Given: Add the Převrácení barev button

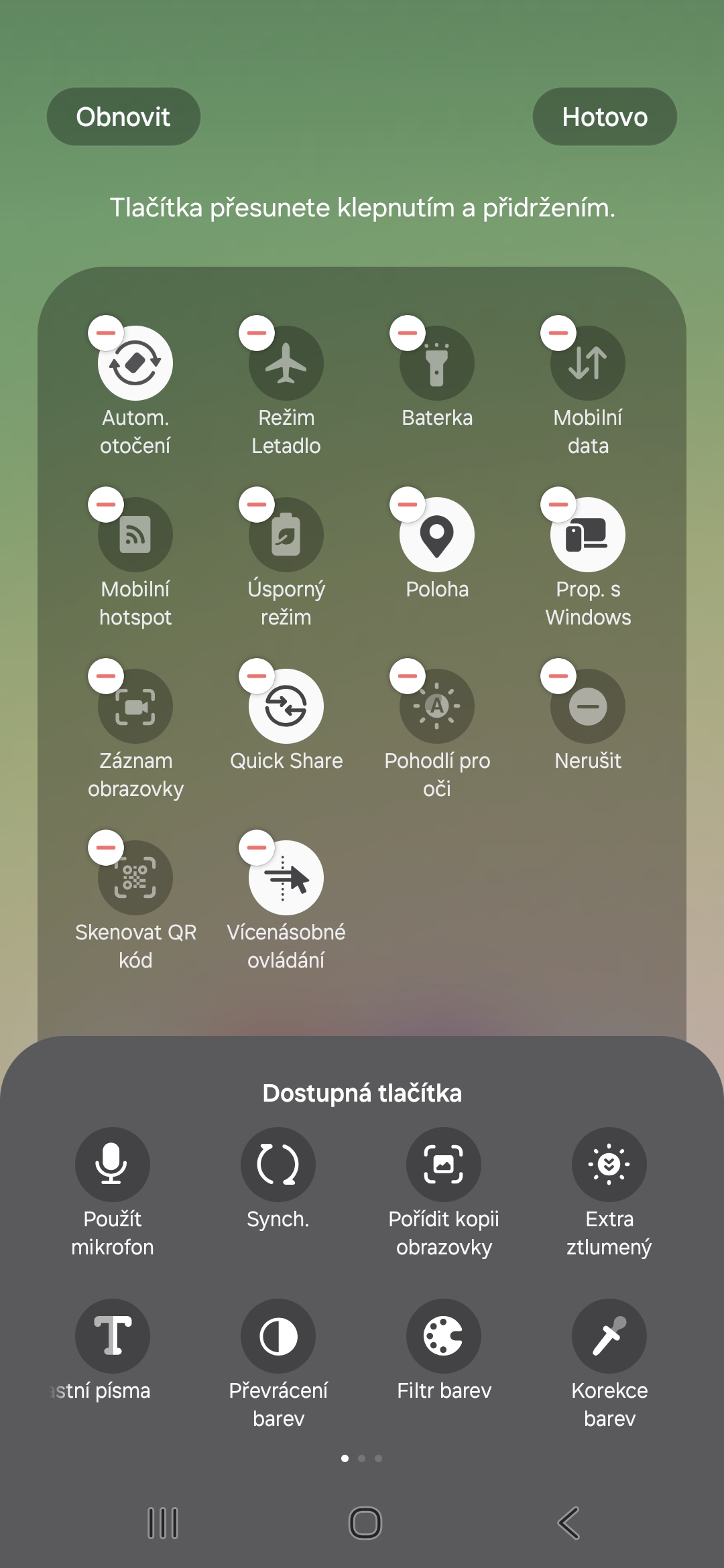Looking at the screenshot, I should [x=278, y=1335].
